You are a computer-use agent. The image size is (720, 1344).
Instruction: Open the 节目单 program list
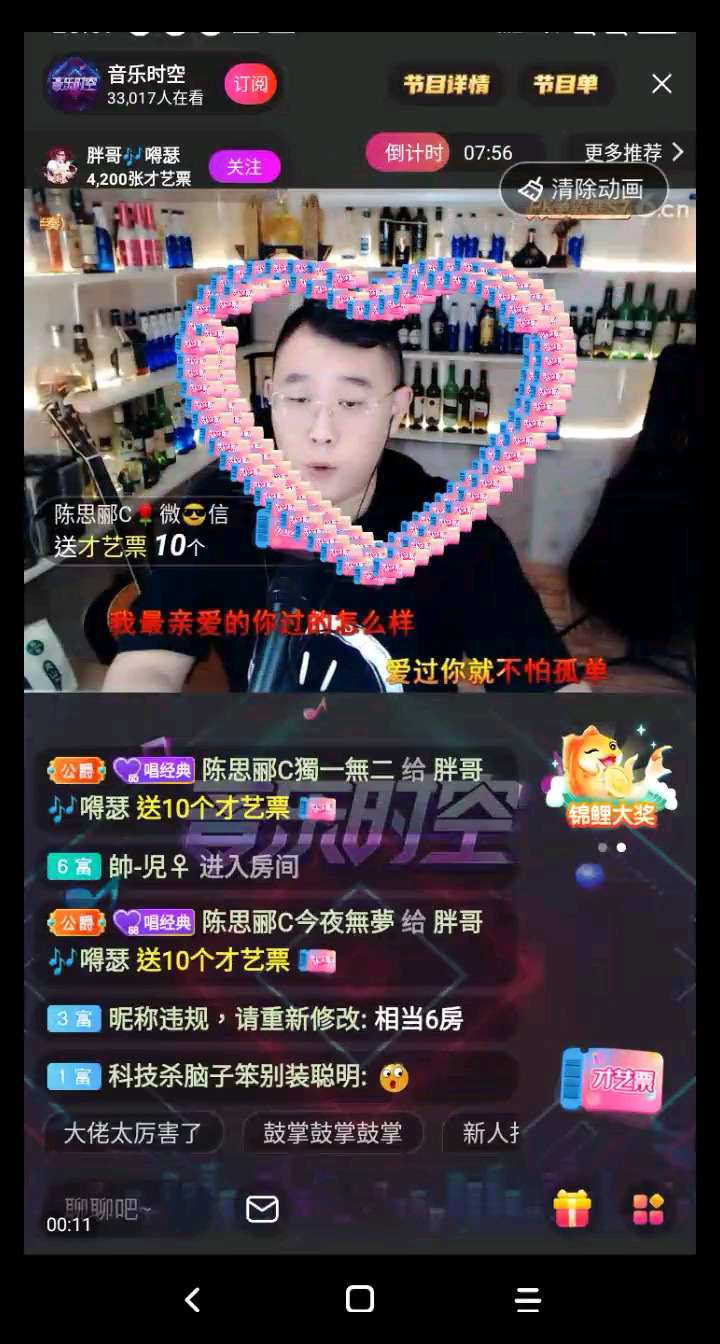click(565, 84)
